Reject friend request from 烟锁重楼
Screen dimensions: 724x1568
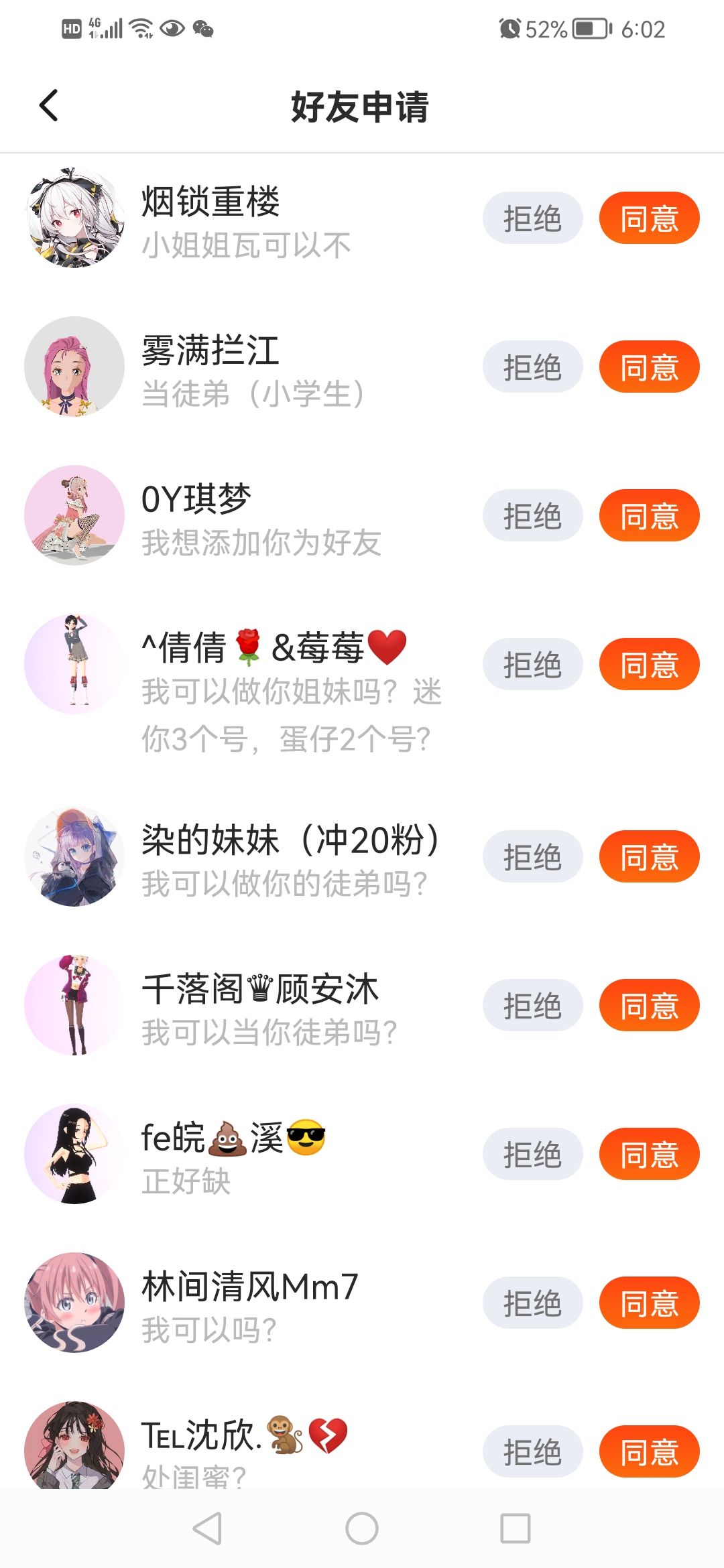pyautogui.click(x=532, y=218)
